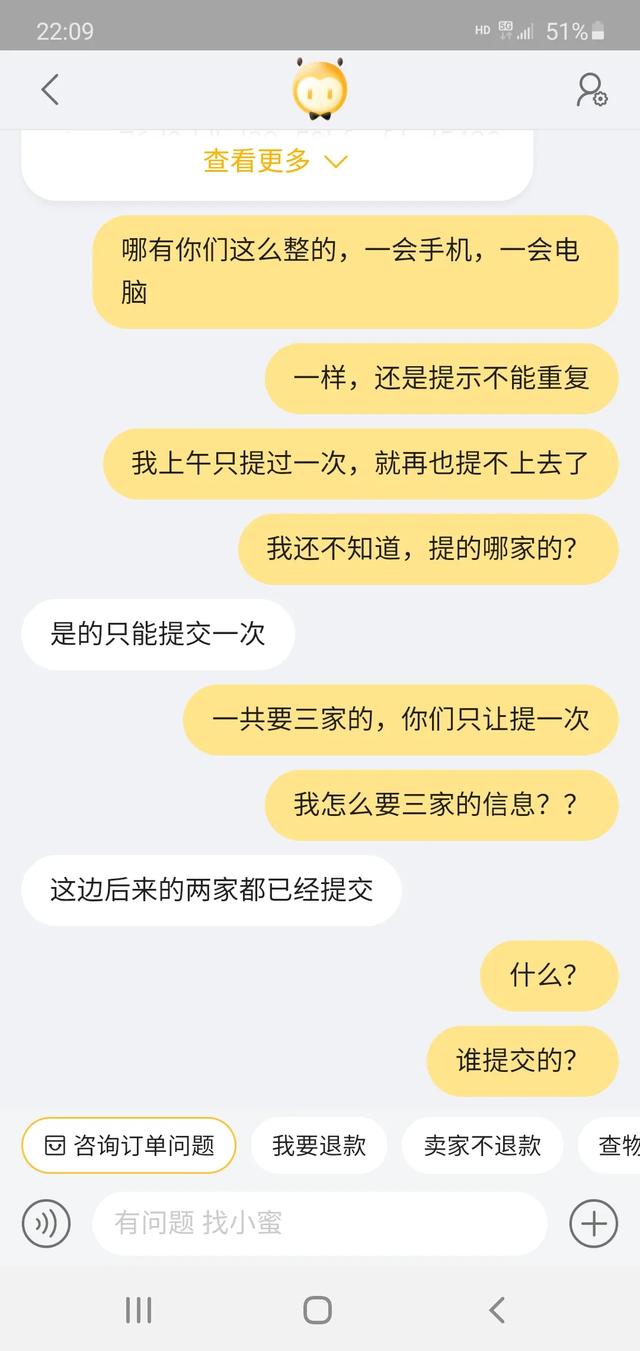Select the 卖家不退款 chip
This screenshot has width=640, height=1351.
coord(482,1145)
